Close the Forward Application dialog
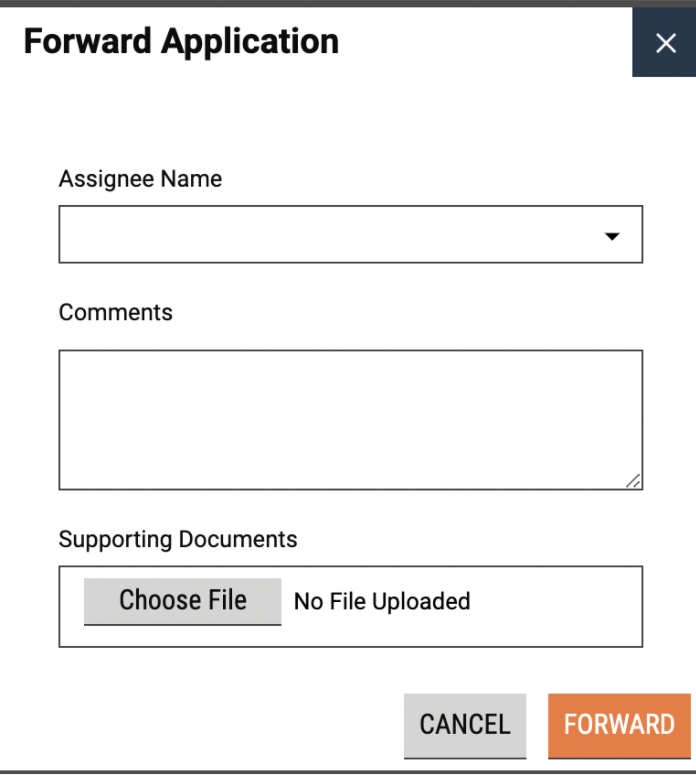Viewport: 696px width, 778px height. pyautogui.click(x=665, y=43)
